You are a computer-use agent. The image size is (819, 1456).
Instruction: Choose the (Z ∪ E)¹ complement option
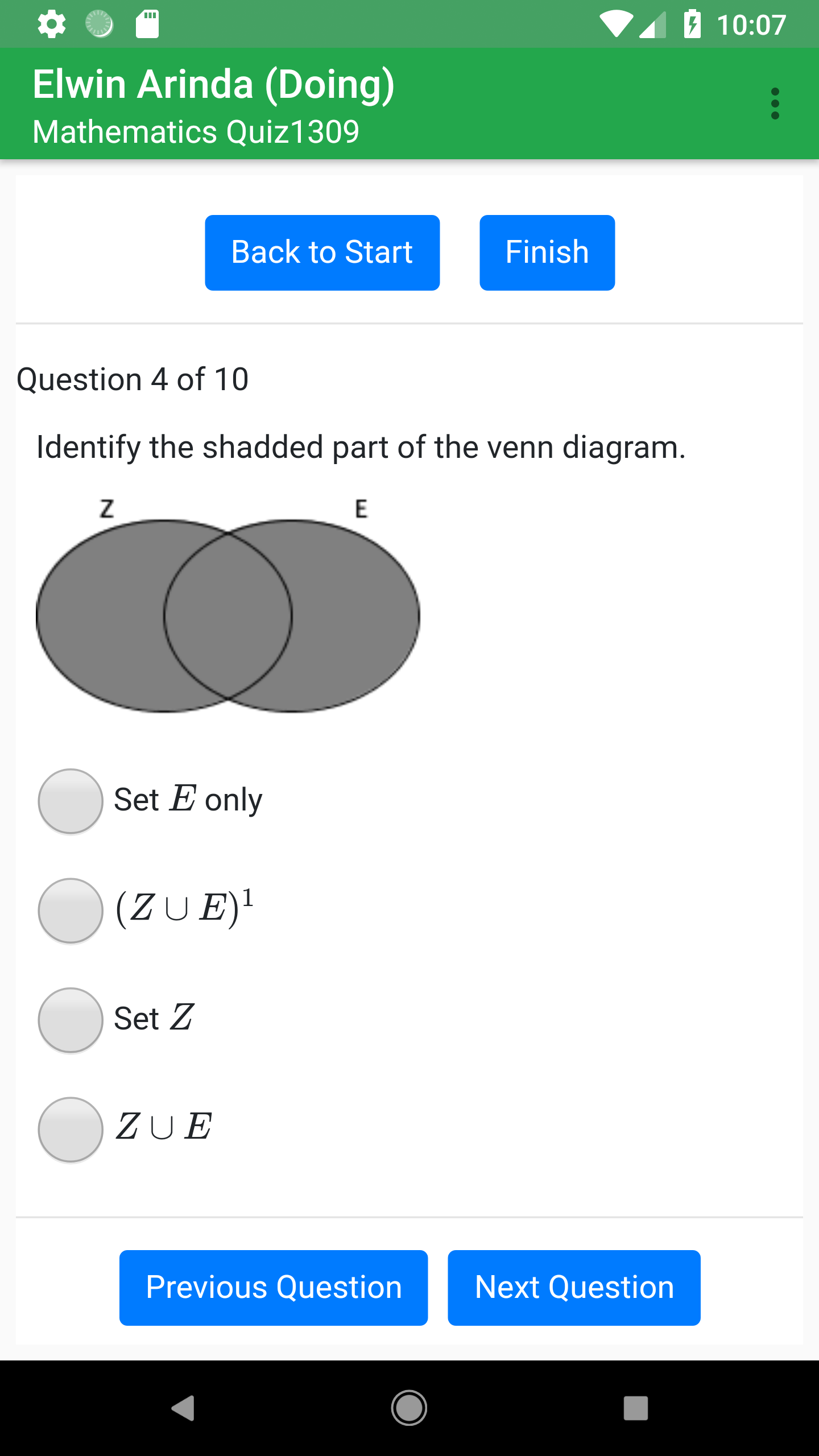(71, 911)
